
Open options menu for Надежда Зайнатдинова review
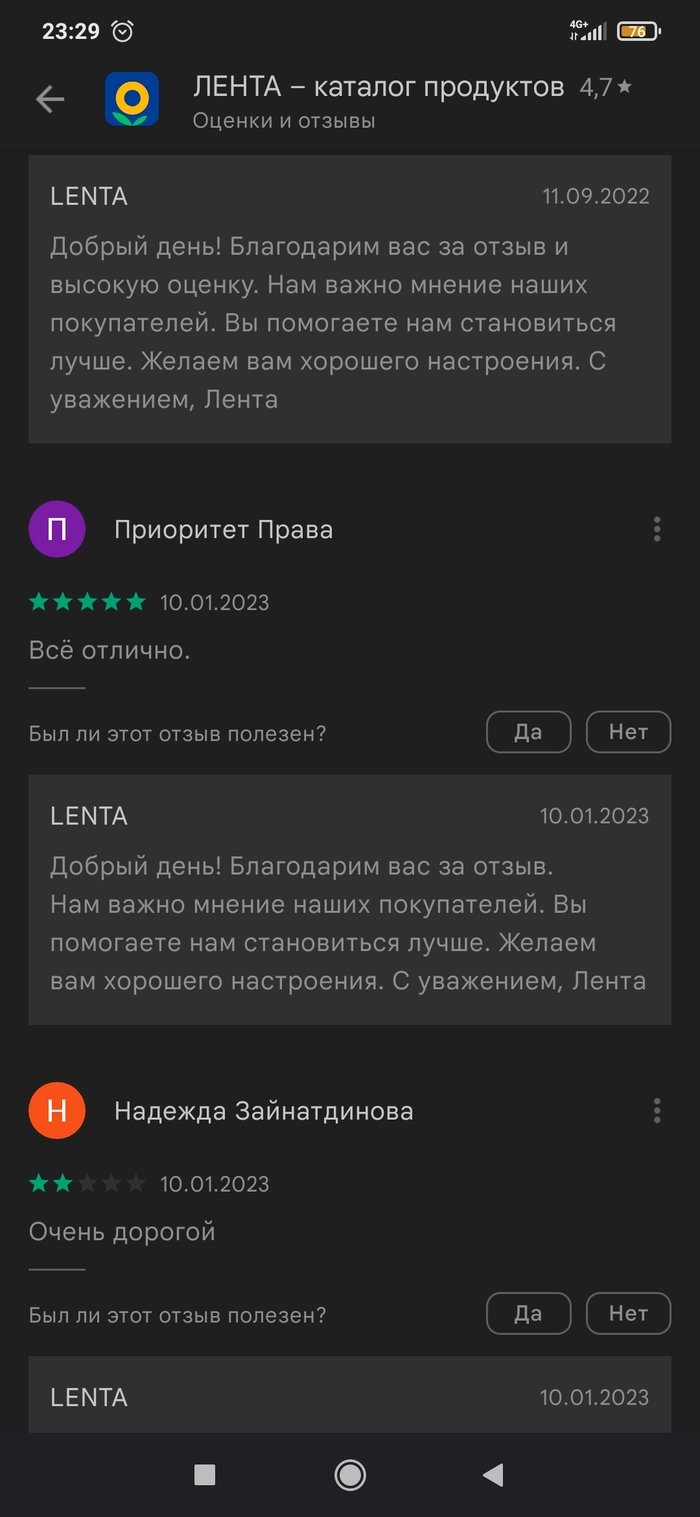point(657,1110)
